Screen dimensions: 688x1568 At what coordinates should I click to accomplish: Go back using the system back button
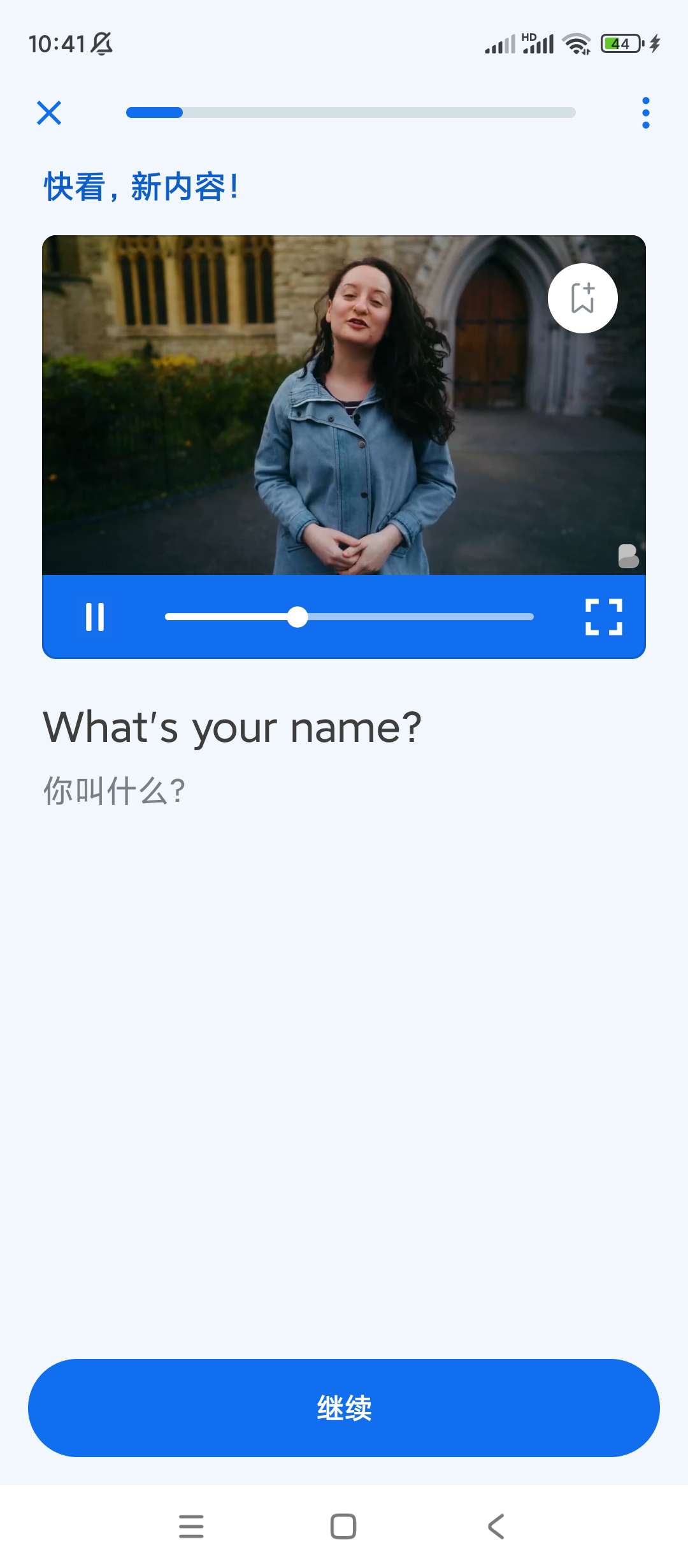coord(496,1526)
